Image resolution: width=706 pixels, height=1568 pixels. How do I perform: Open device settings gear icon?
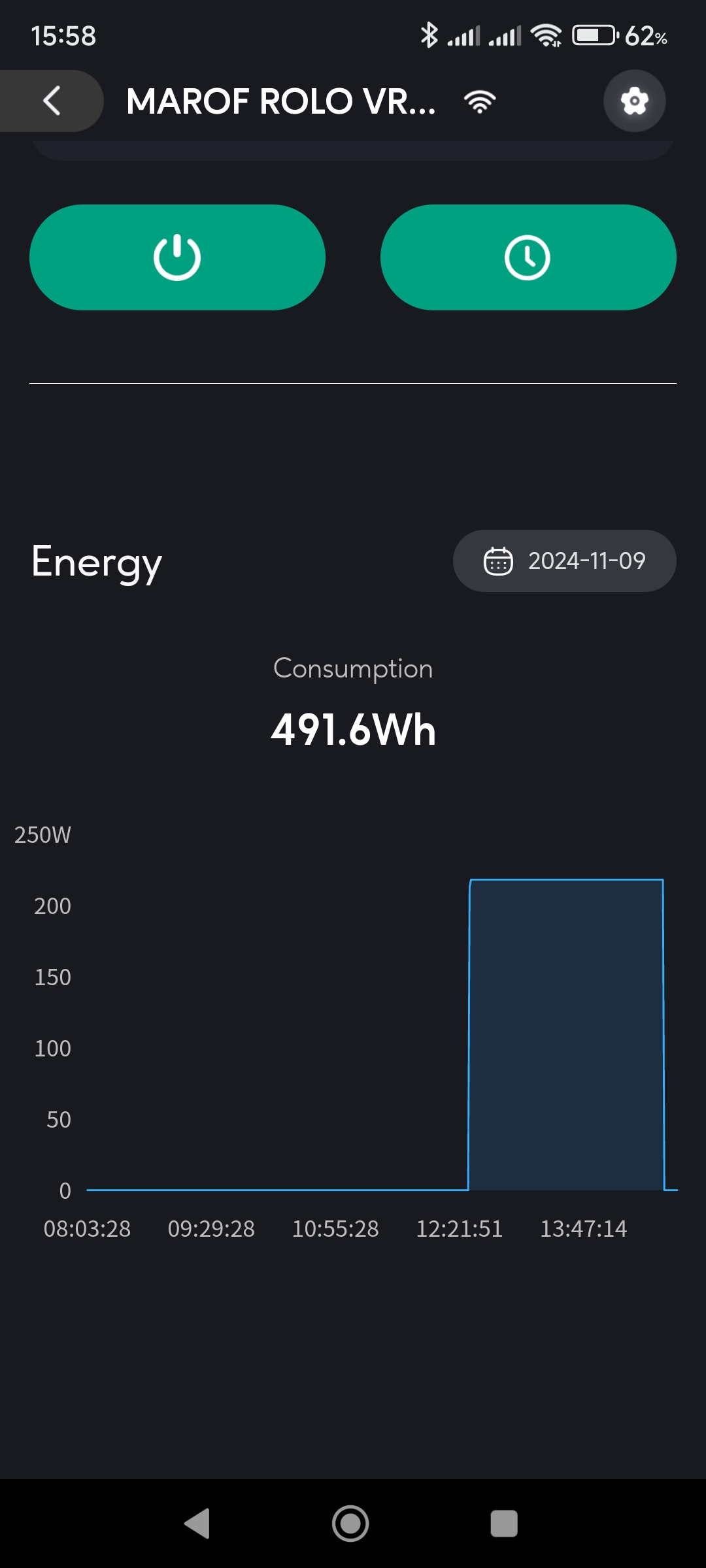634,101
